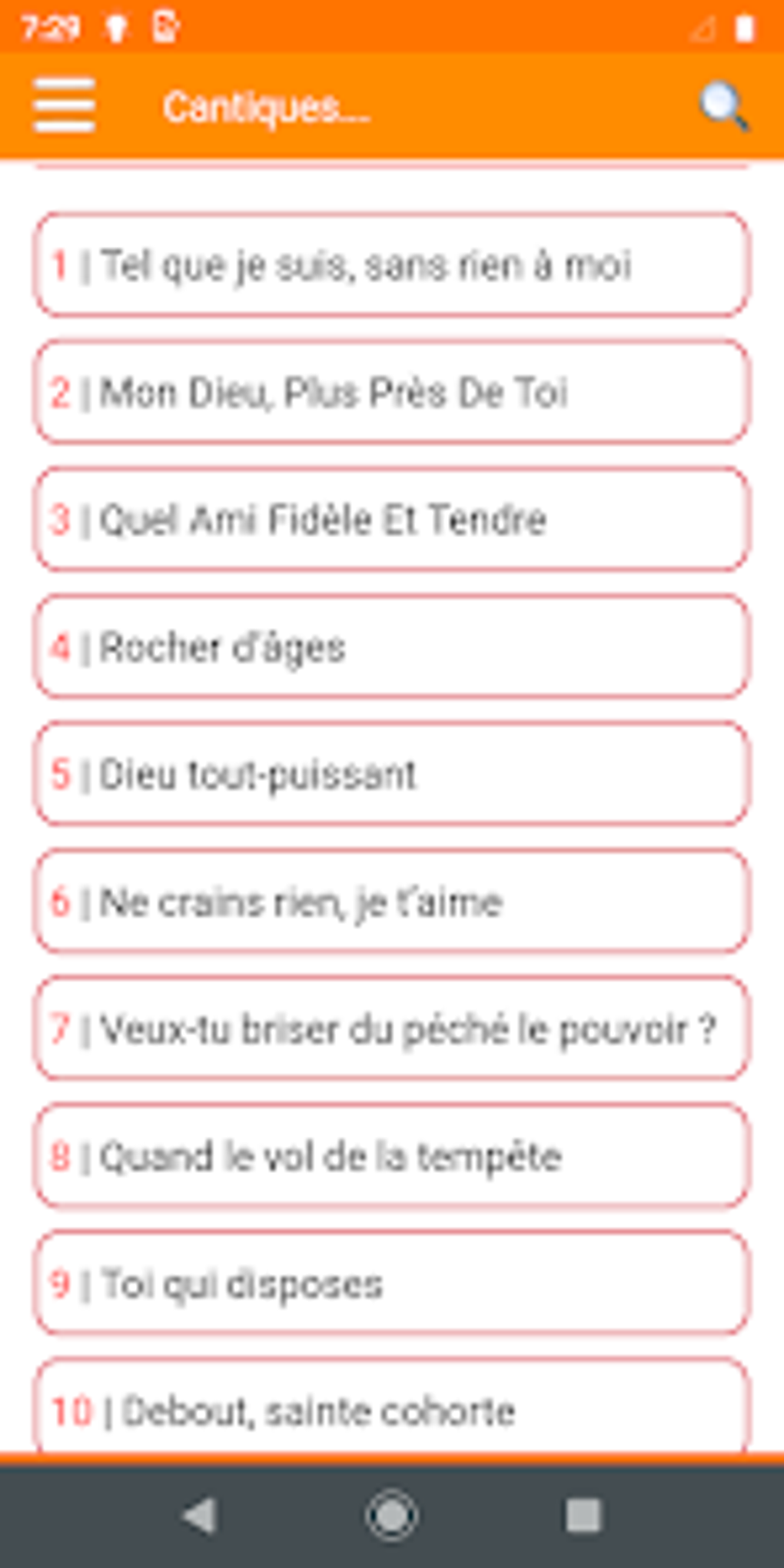
Task: Open hymn 10 Debout, sainte cohorte
Action: point(391,1408)
